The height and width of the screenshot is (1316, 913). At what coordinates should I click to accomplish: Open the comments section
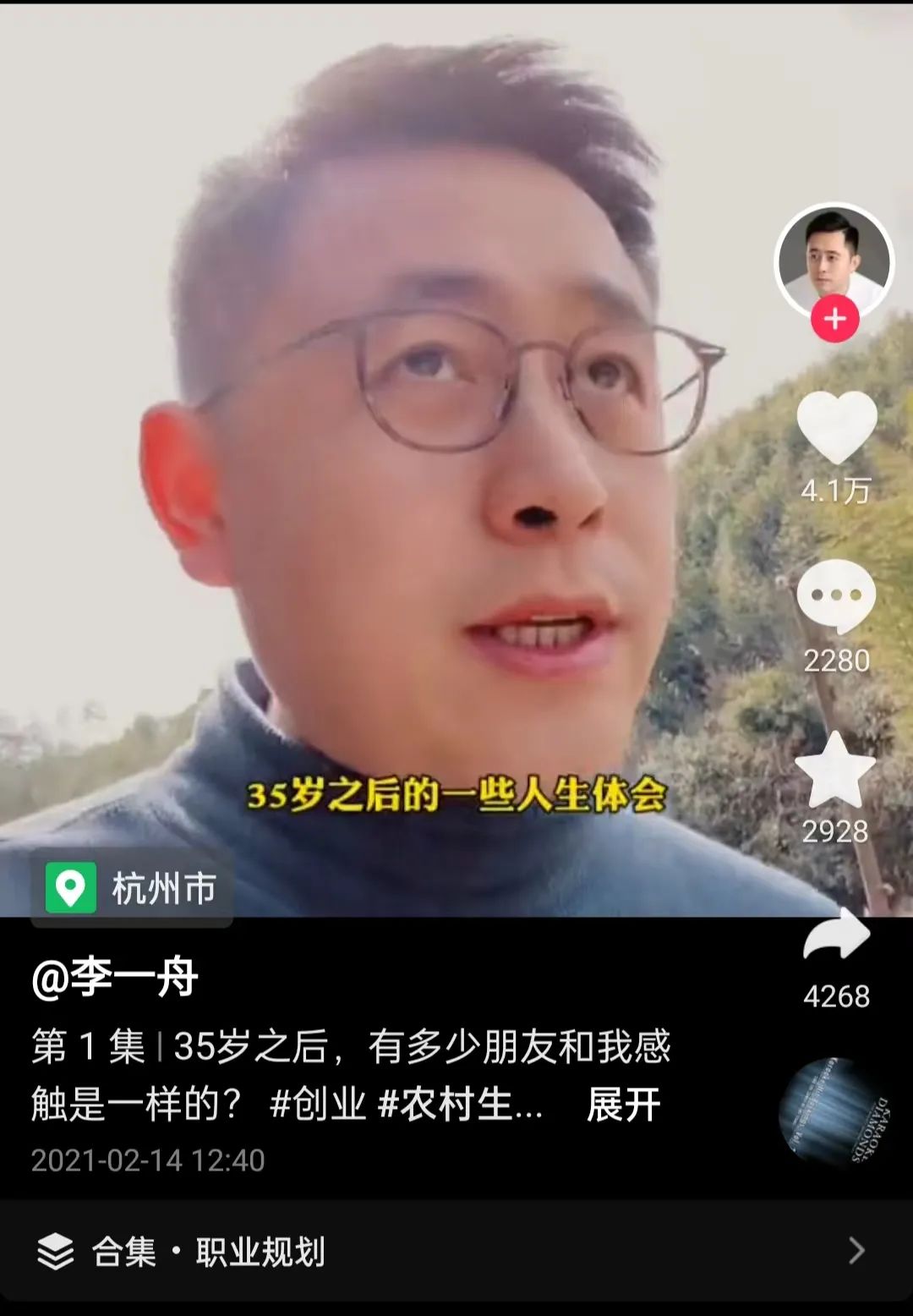click(836, 597)
